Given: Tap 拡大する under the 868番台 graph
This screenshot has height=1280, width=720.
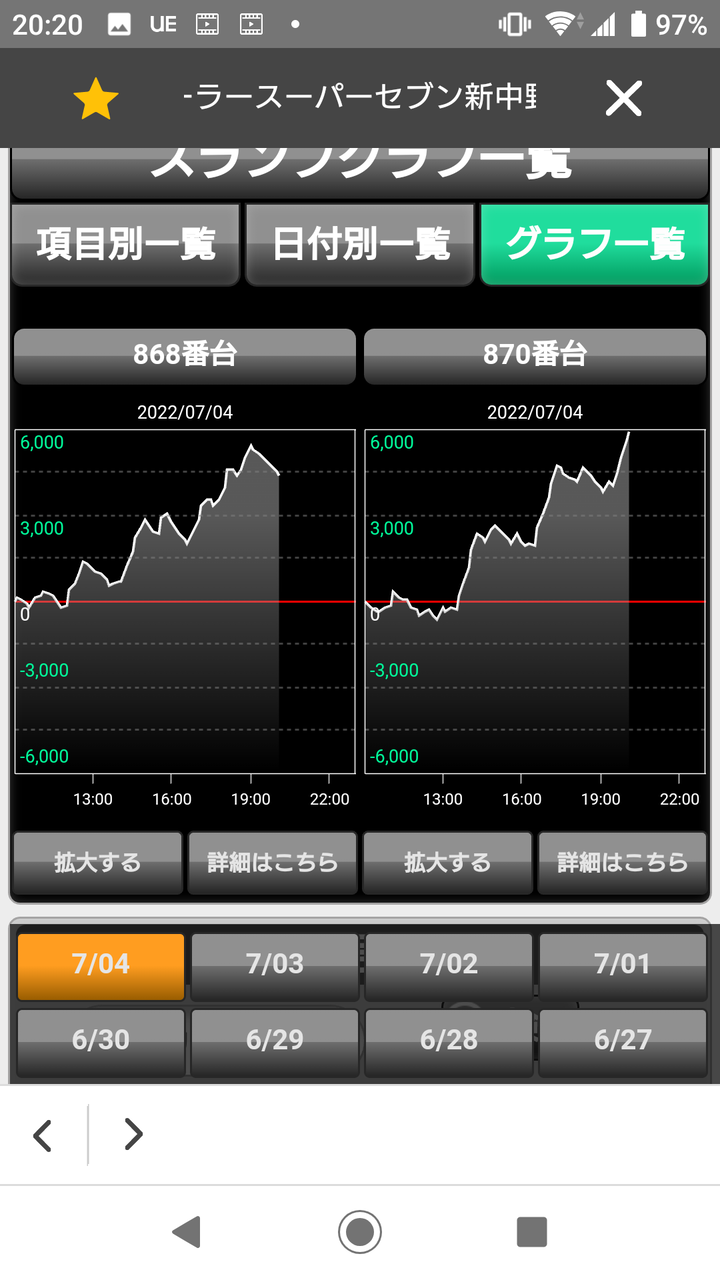Looking at the screenshot, I should [x=98, y=862].
